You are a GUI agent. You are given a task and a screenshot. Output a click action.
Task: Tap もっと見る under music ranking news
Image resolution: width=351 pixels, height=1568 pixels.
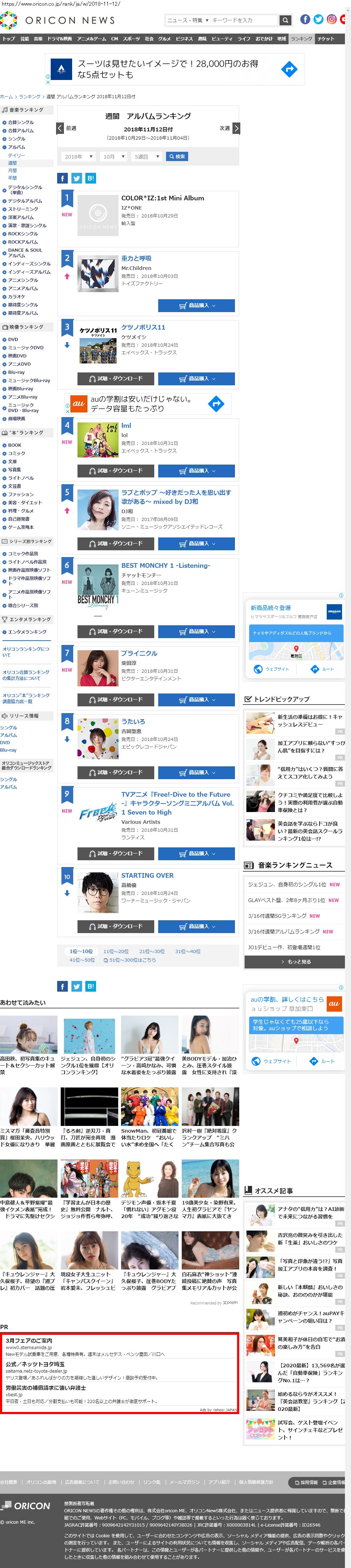pyautogui.click(x=295, y=962)
